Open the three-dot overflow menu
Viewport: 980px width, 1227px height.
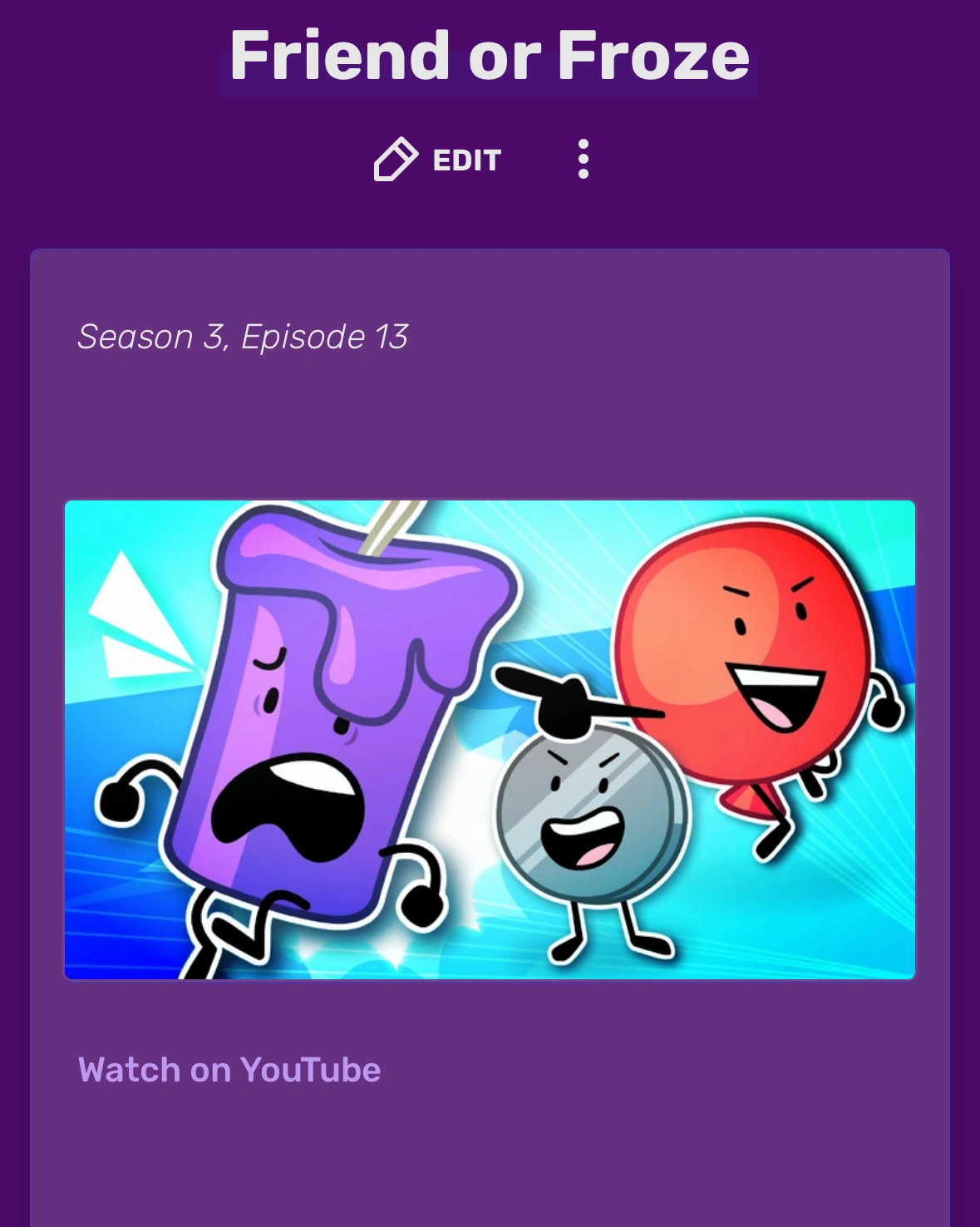point(584,159)
